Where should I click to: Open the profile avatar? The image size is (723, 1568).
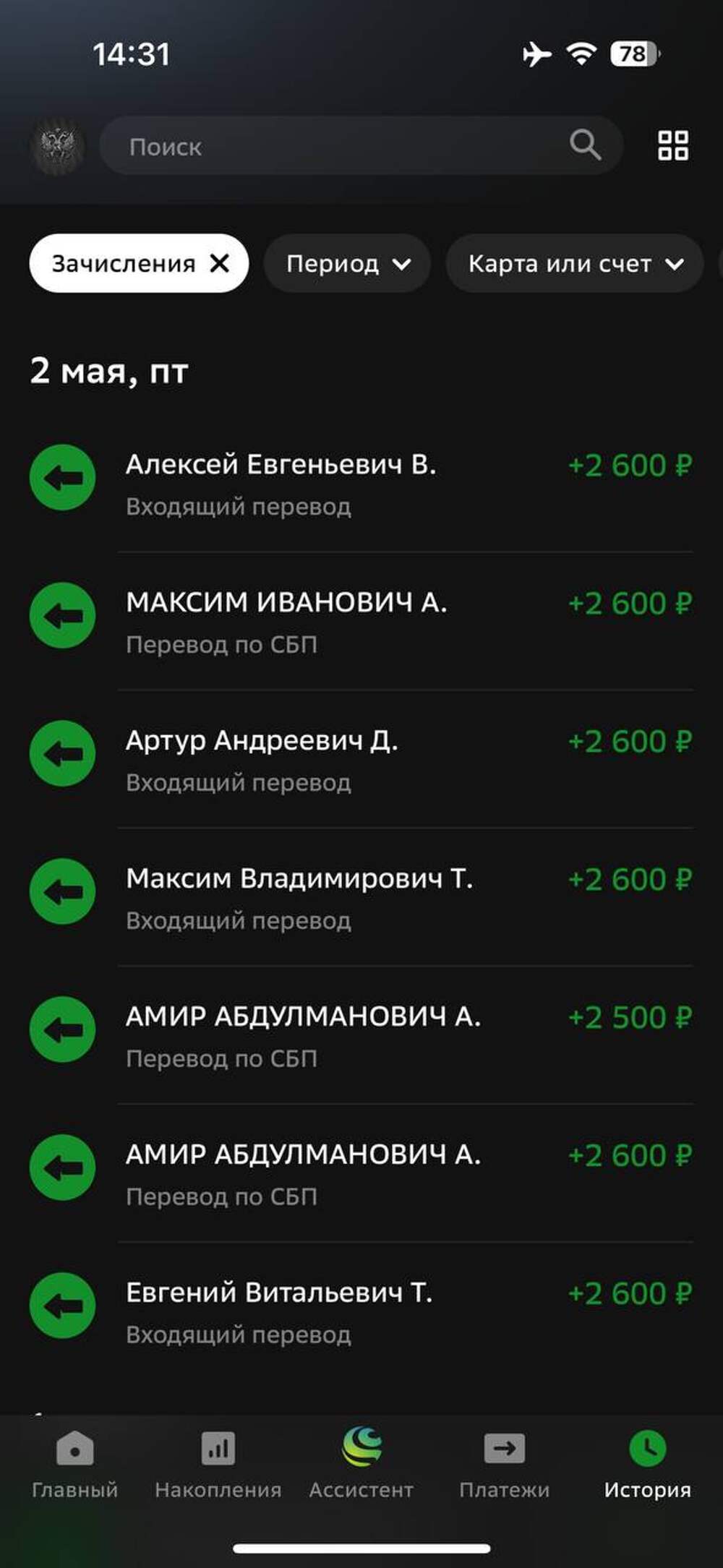click(57, 145)
